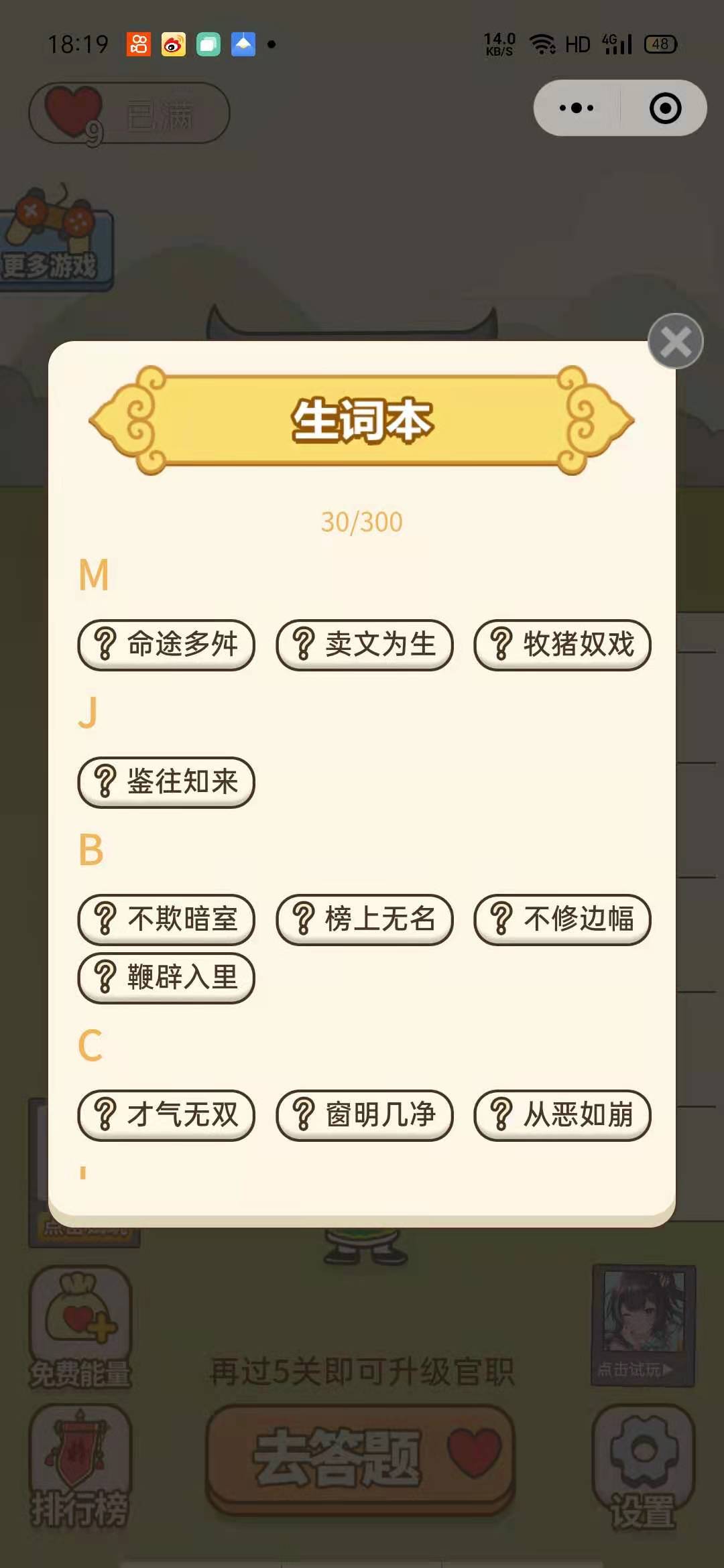Screen dimensions: 724x1568
Task: Tap the mini-program exit circle icon
Action: pyautogui.click(x=664, y=107)
